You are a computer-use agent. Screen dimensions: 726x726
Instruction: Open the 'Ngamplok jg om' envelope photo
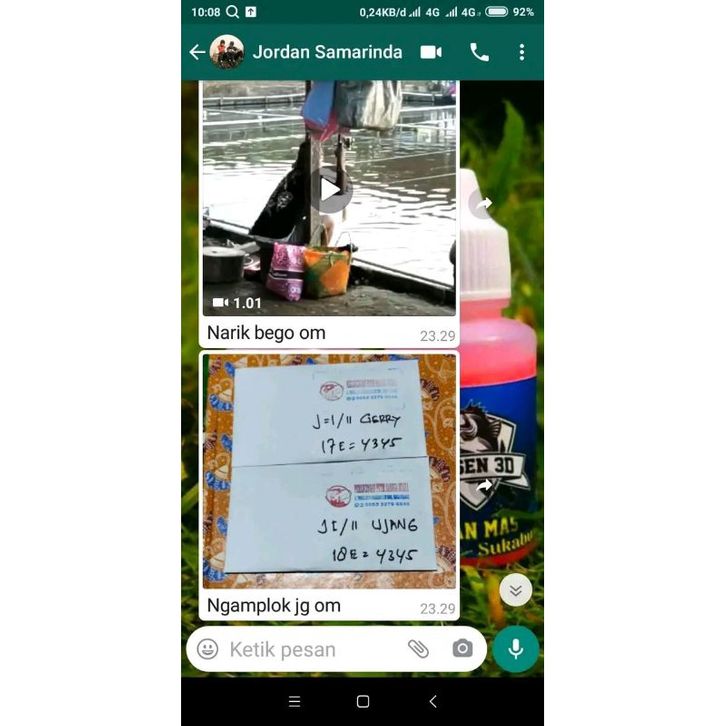330,470
